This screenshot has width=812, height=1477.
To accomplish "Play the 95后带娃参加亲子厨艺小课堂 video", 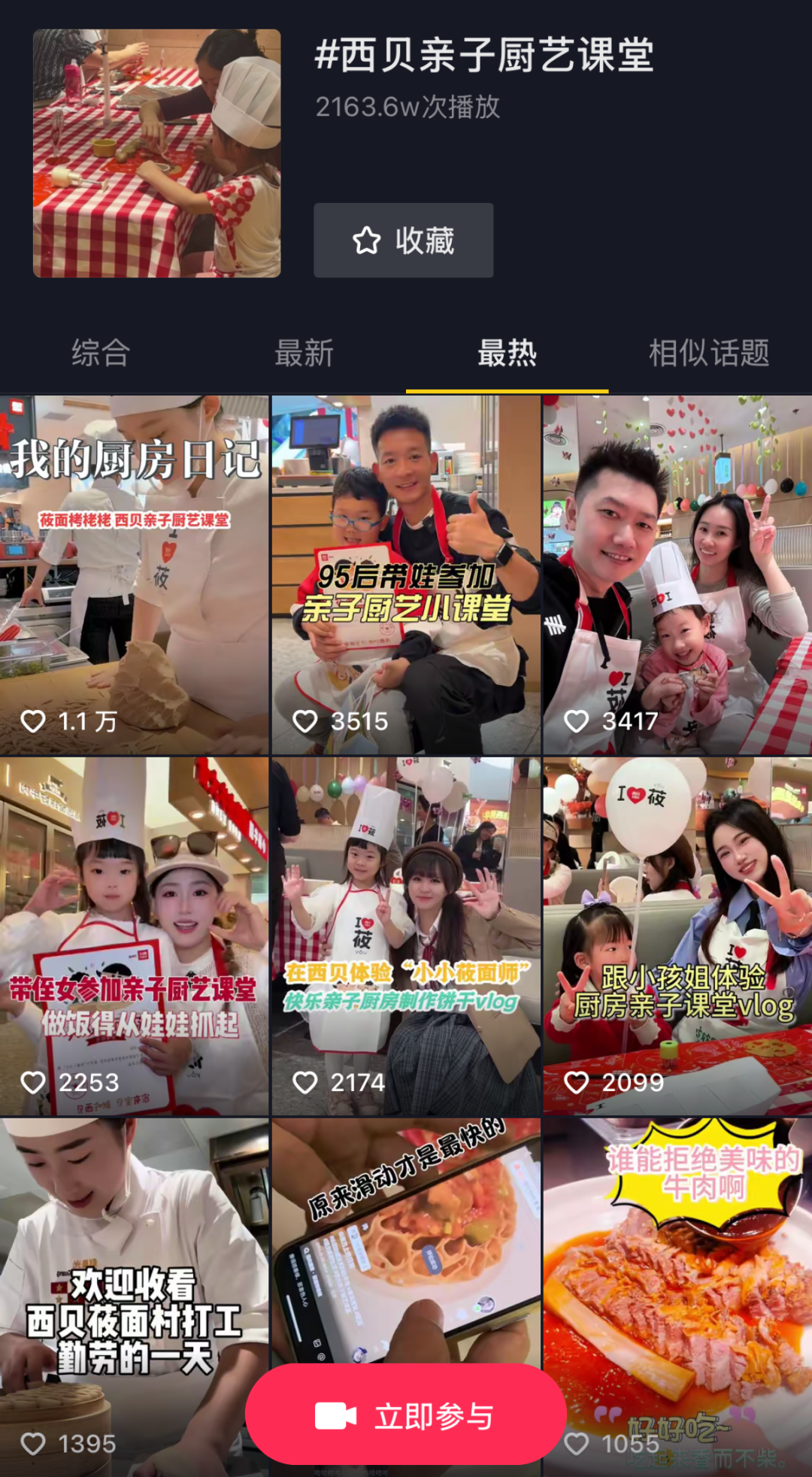I will point(406,575).
